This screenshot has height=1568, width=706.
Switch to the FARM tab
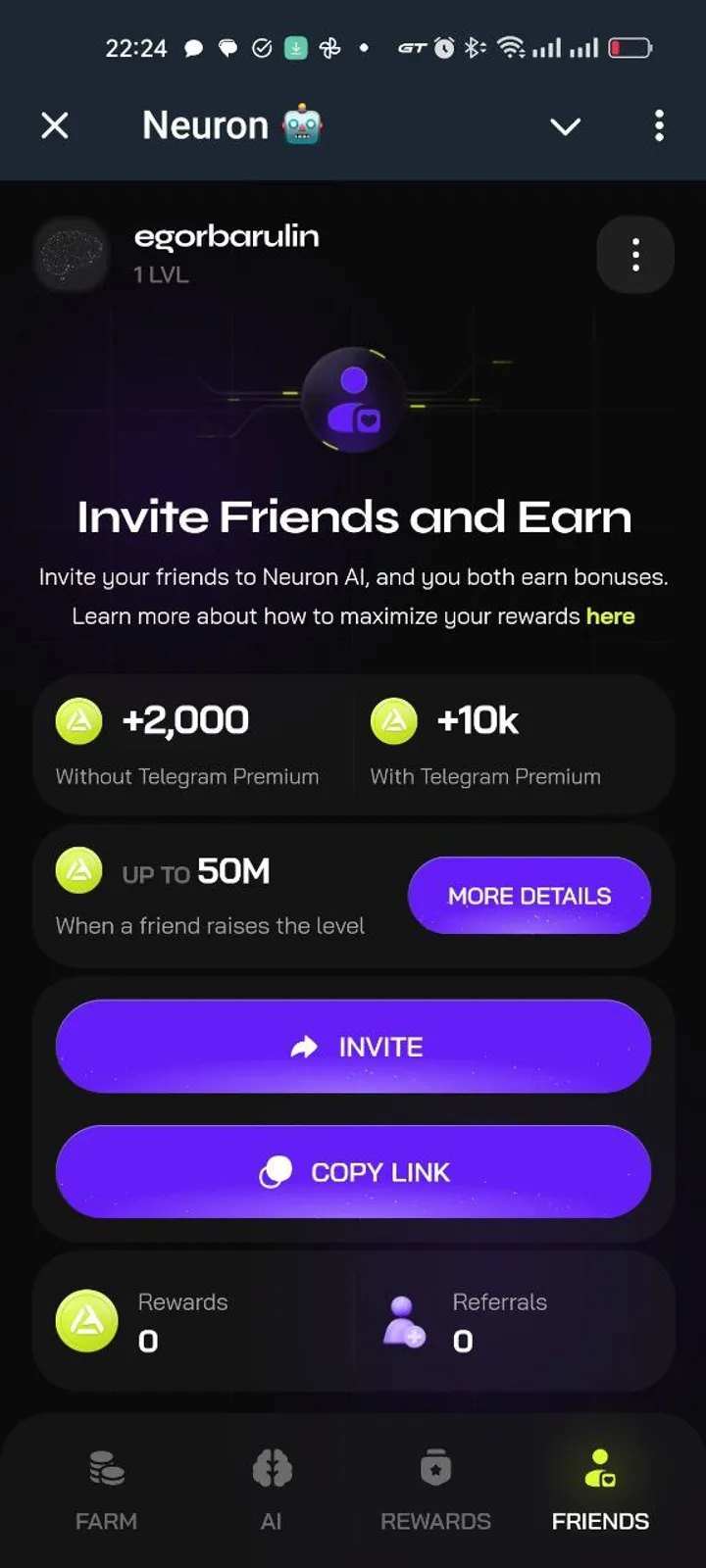106,1490
